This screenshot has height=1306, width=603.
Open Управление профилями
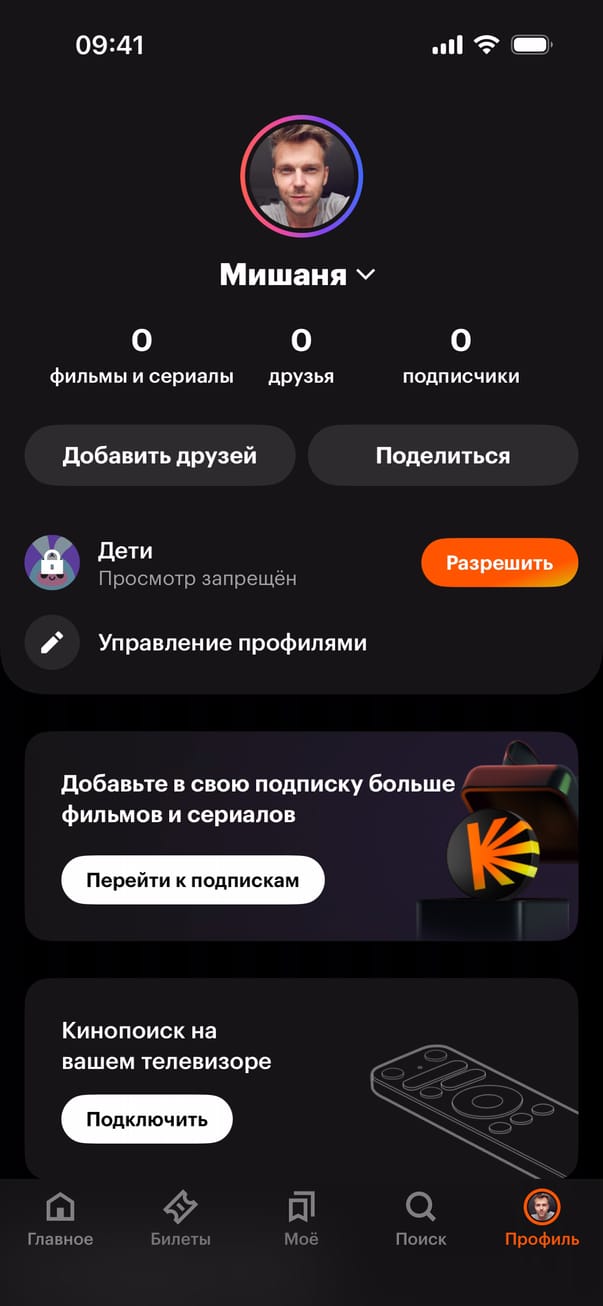pyautogui.click(x=232, y=643)
